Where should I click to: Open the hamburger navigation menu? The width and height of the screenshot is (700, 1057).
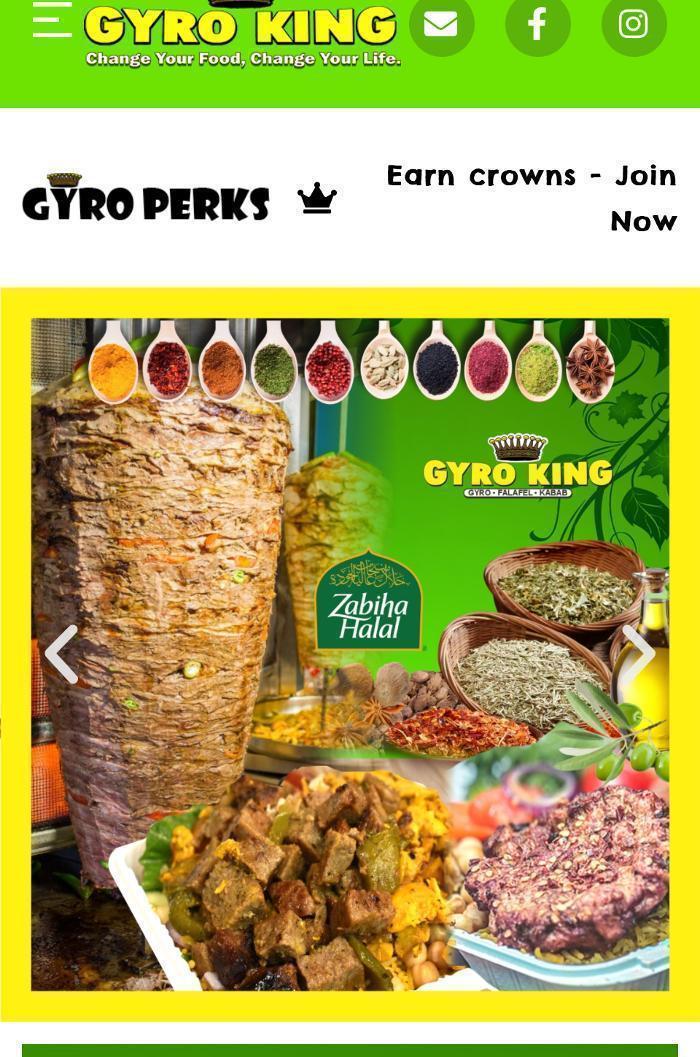[52, 19]
